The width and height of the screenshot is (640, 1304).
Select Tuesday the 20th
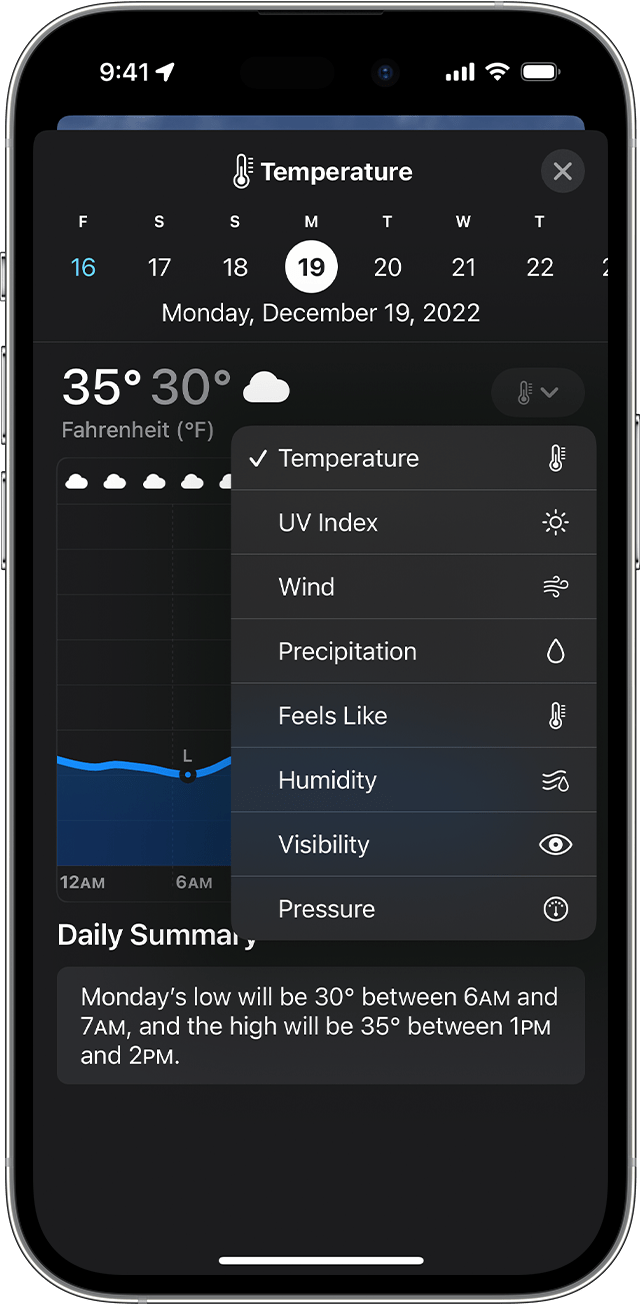point(387,267)
